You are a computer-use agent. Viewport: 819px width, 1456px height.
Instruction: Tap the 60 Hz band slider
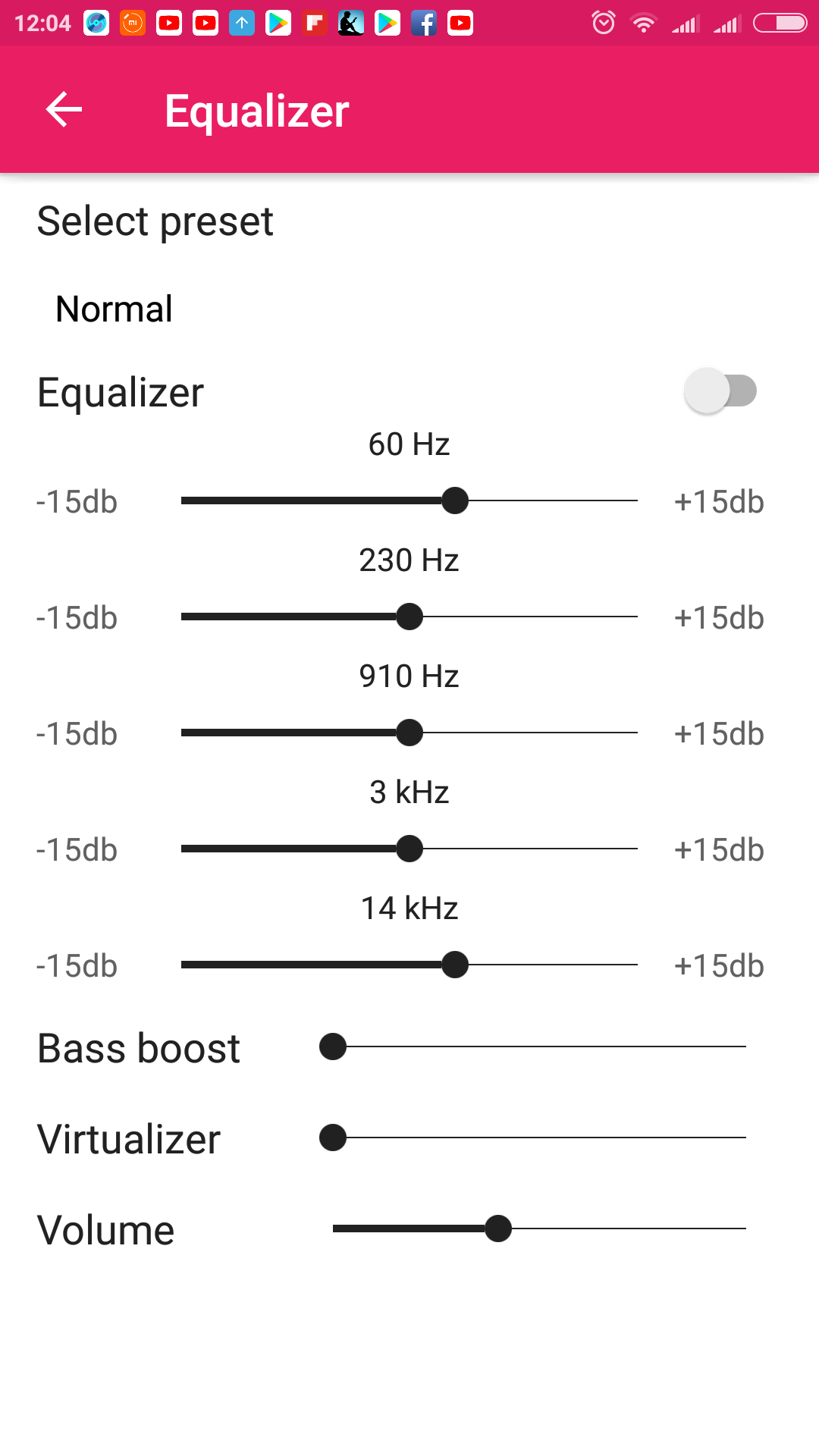coord(409,500)
